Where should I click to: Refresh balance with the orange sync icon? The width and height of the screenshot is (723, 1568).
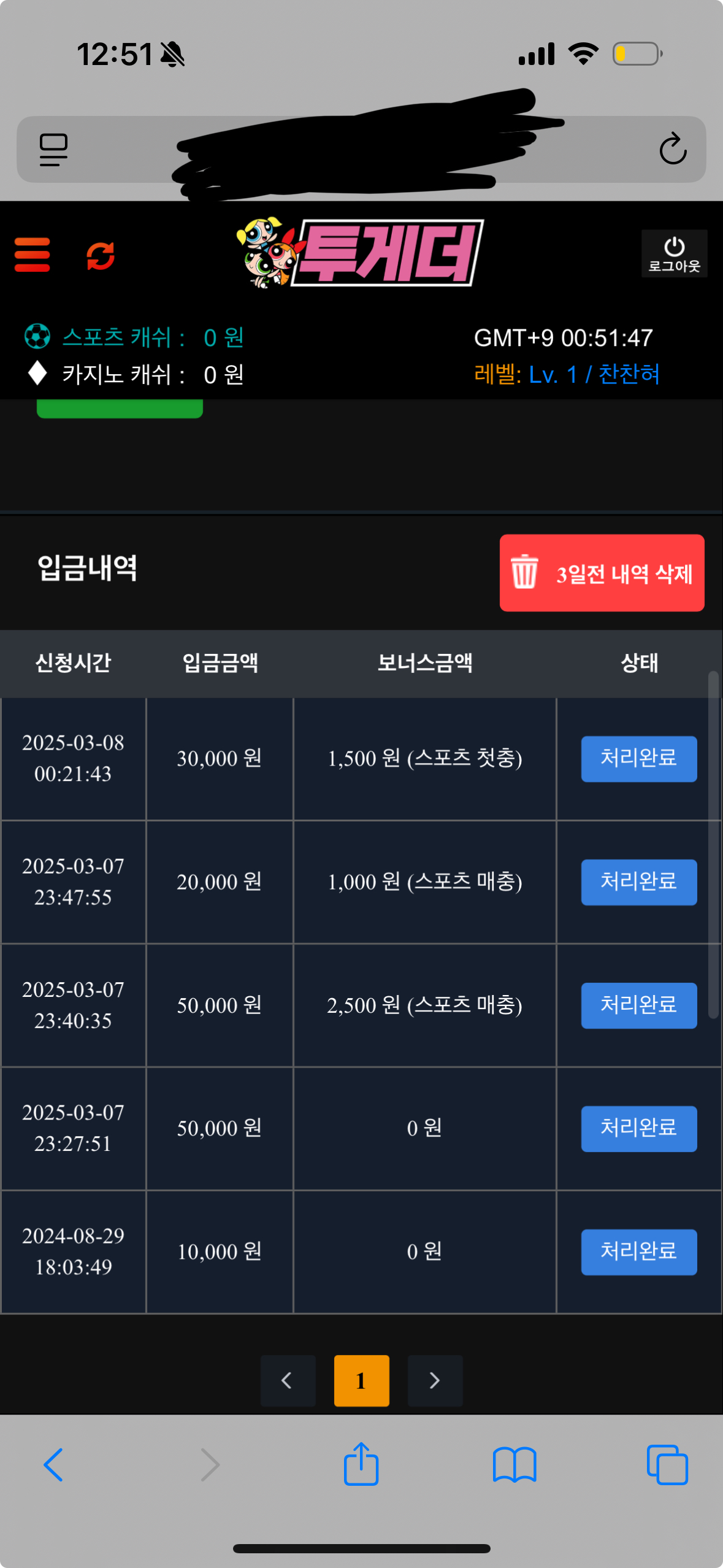101,255
